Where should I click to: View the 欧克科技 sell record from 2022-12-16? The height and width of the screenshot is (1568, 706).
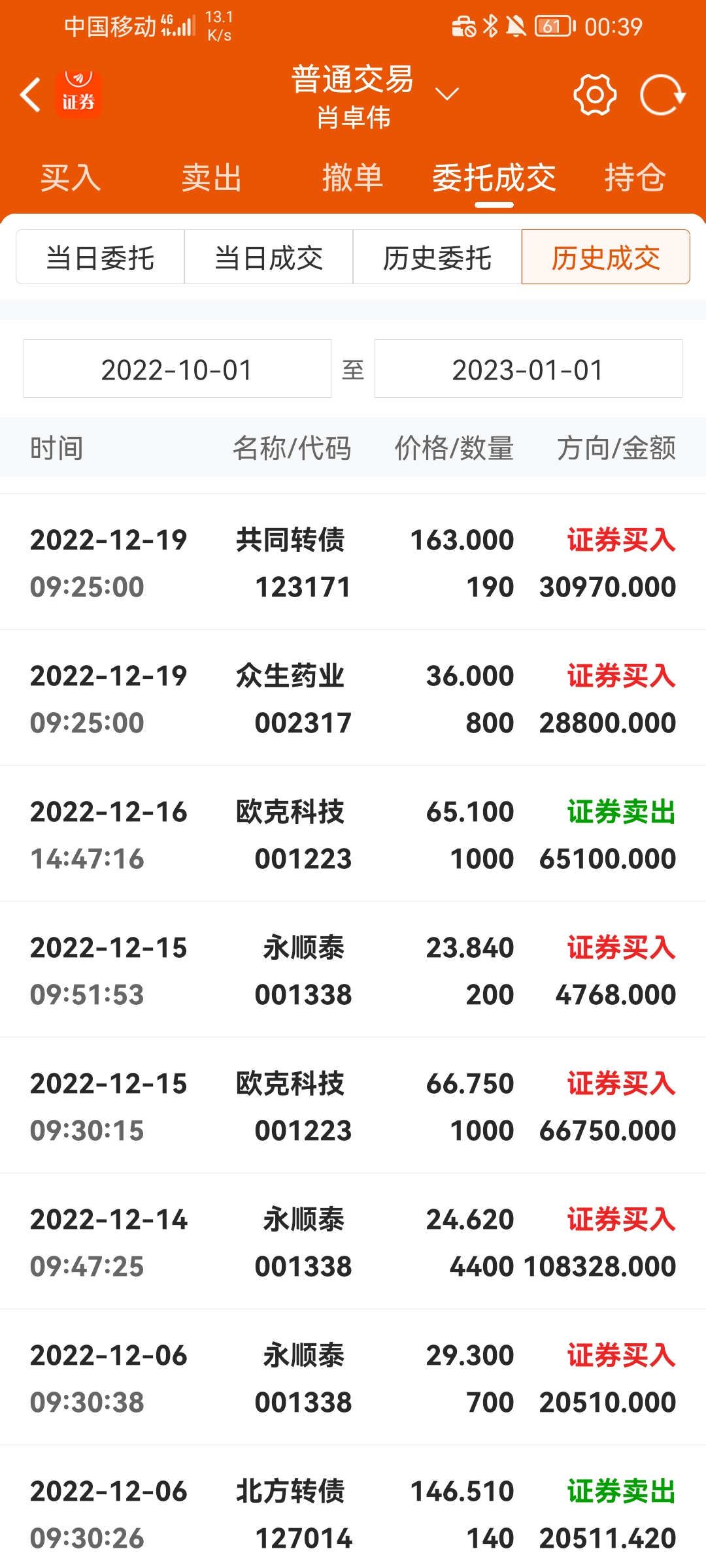(353, 834)
